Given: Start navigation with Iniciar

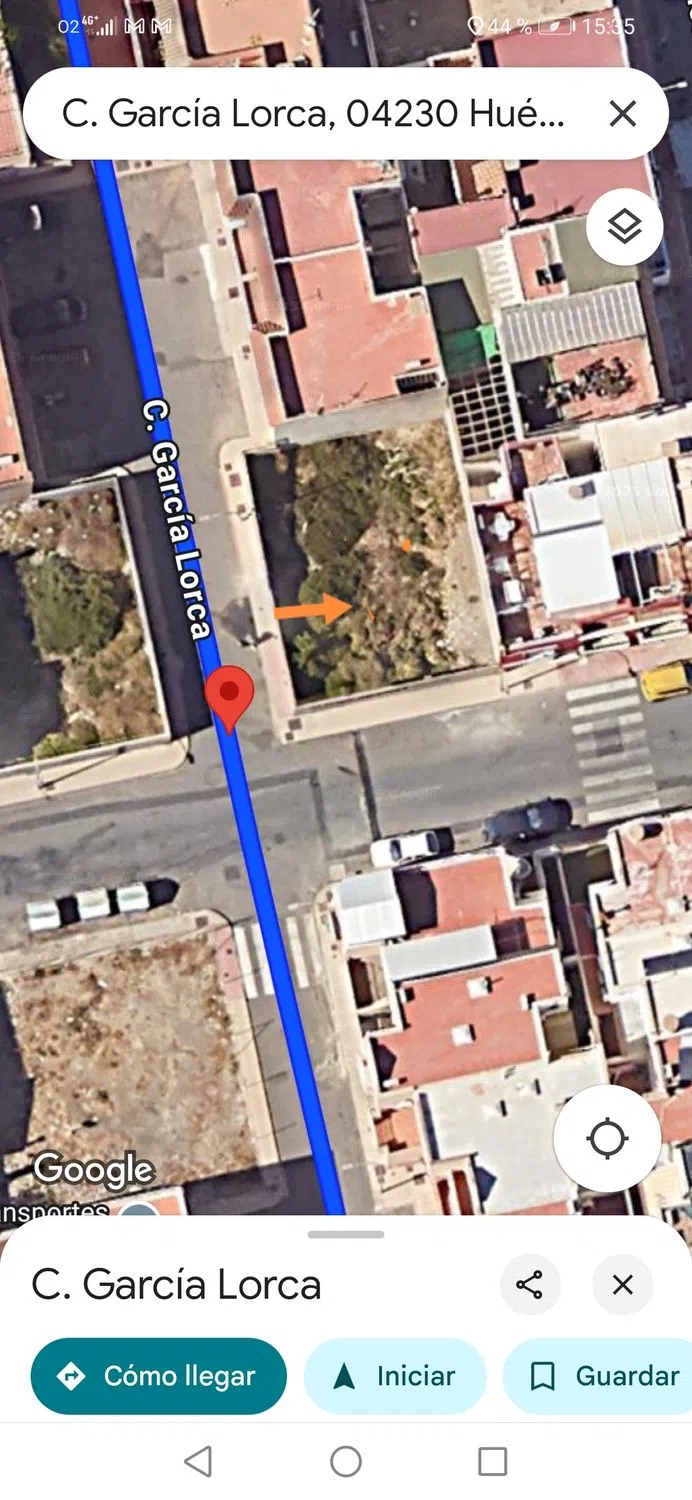Looking at the screenshot, I should (395, 1376).
